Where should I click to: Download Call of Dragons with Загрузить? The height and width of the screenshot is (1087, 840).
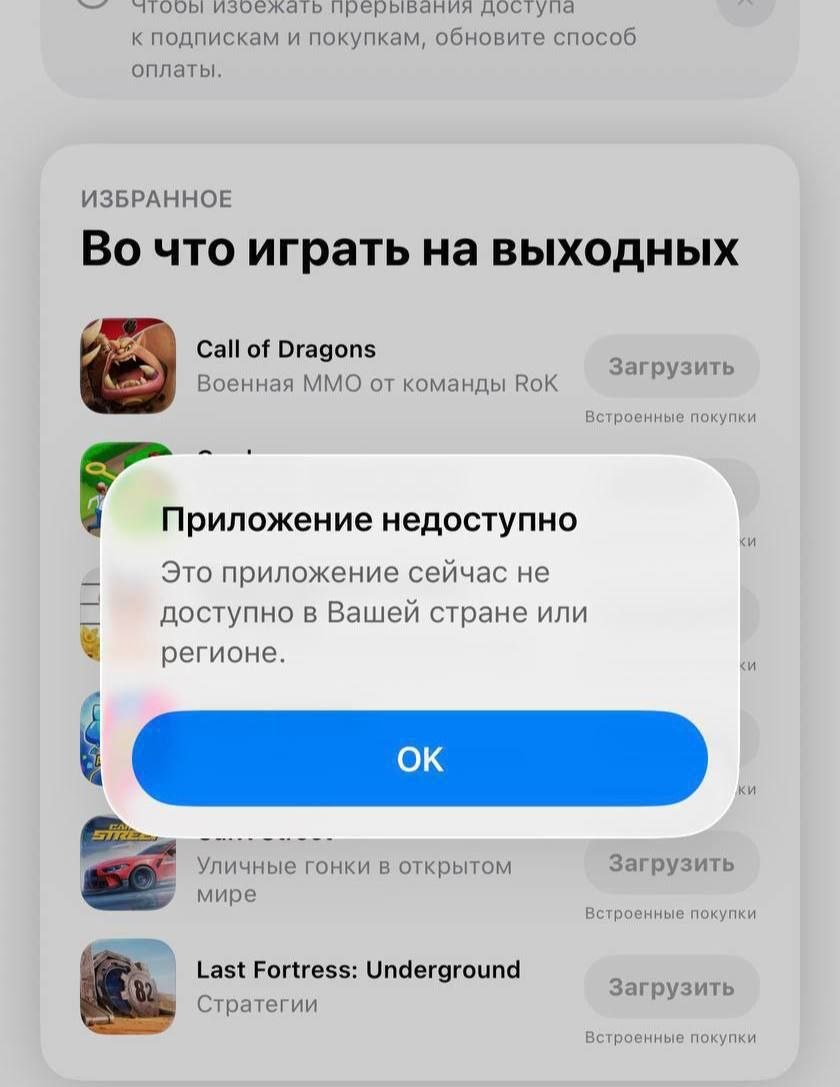click(x=671, y=367)
